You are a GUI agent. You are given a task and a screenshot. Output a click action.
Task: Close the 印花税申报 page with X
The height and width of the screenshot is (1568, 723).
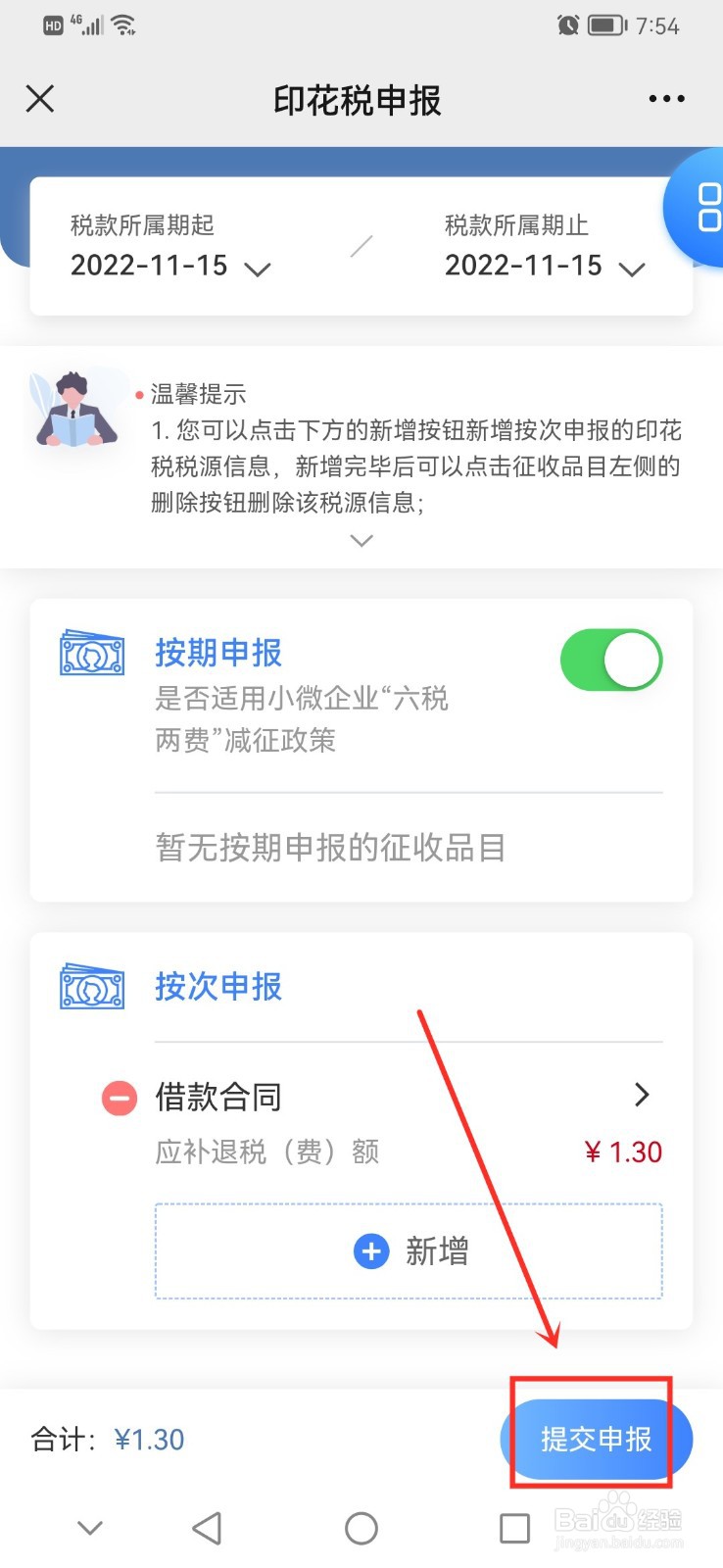pos(39,98)
